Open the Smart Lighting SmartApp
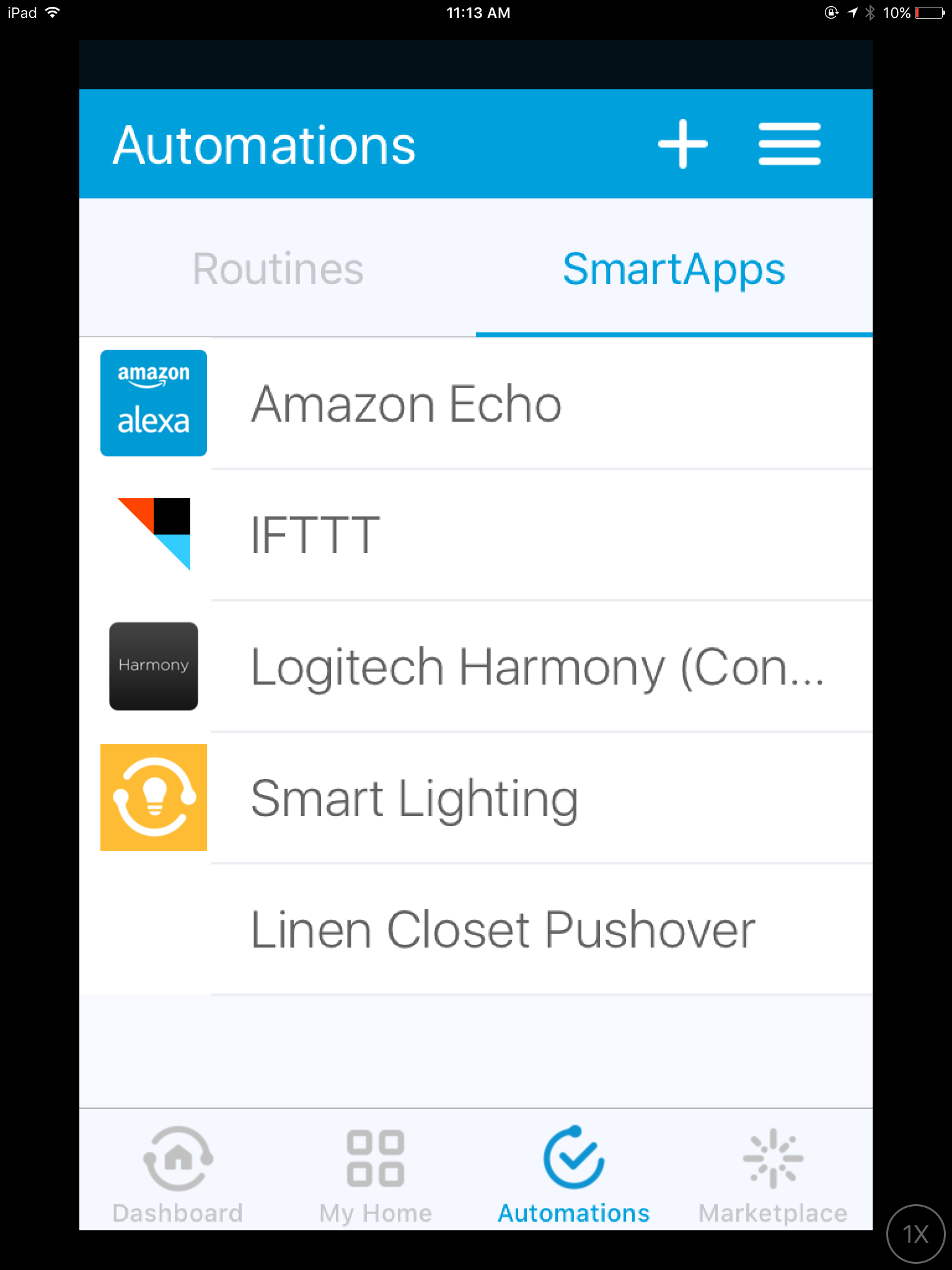 (476, 798)
